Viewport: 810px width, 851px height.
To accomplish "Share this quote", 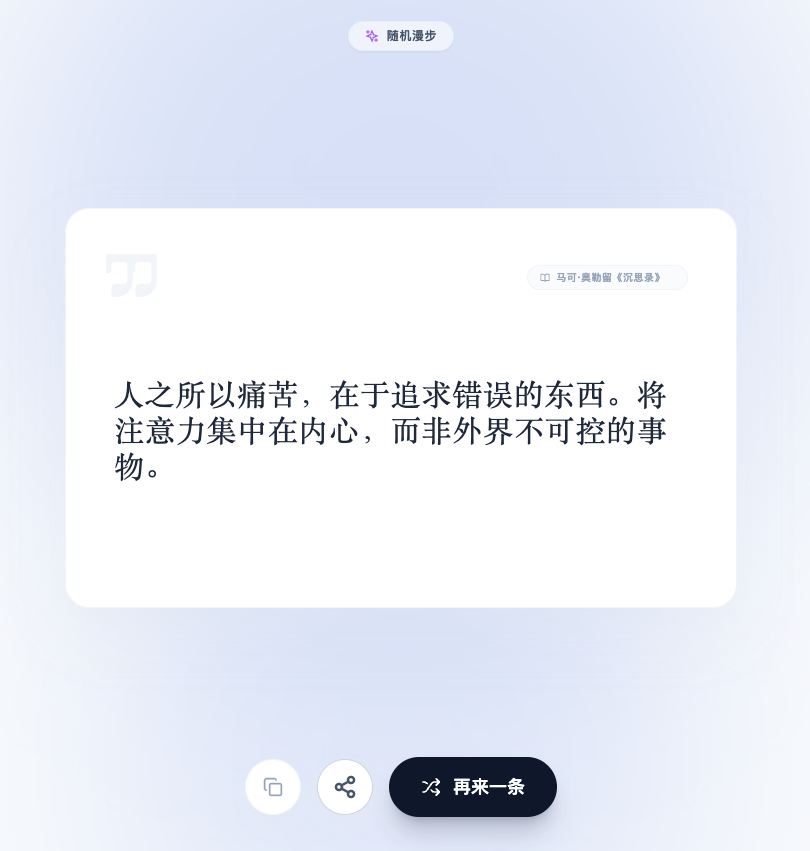I will tap(345, 787).
